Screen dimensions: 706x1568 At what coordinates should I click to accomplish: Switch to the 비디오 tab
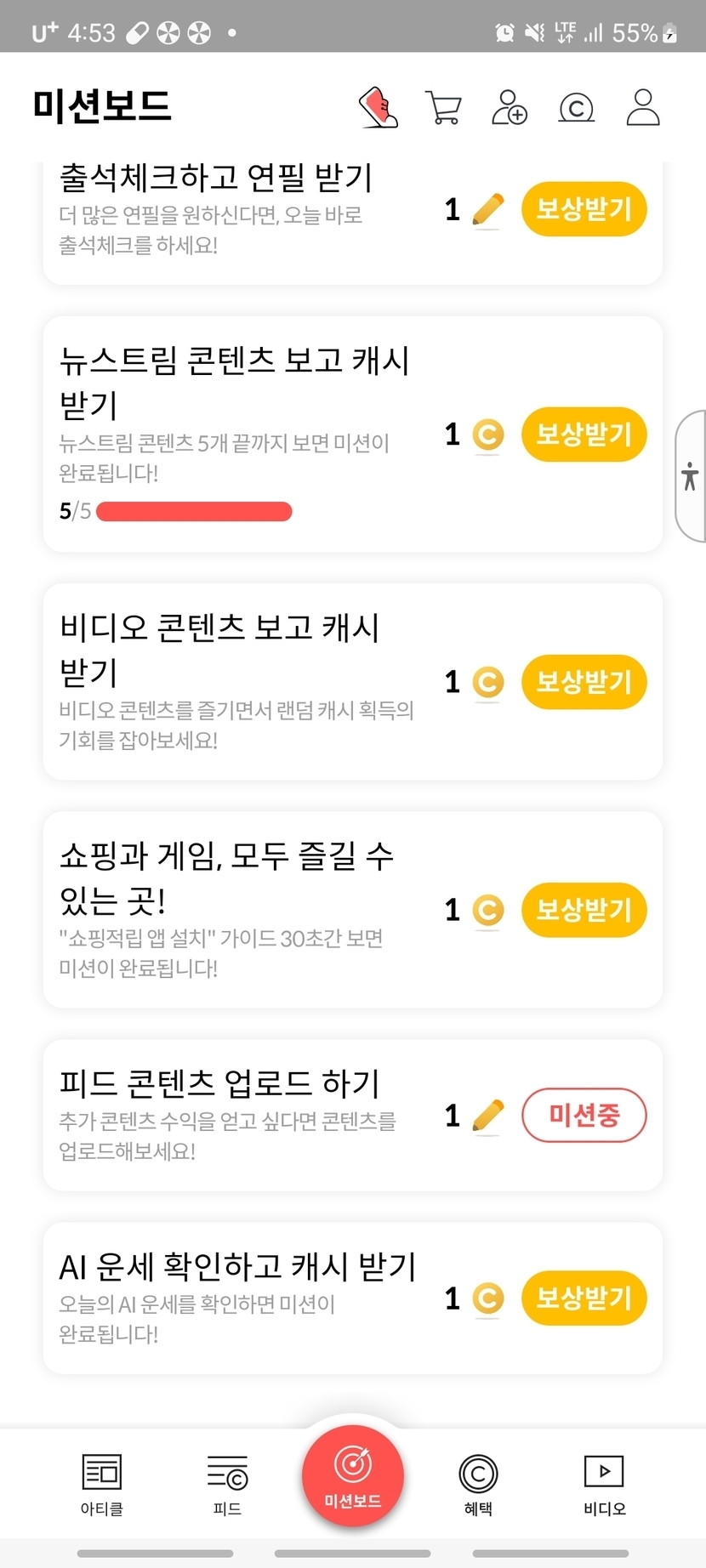[x=604, y=1485]
